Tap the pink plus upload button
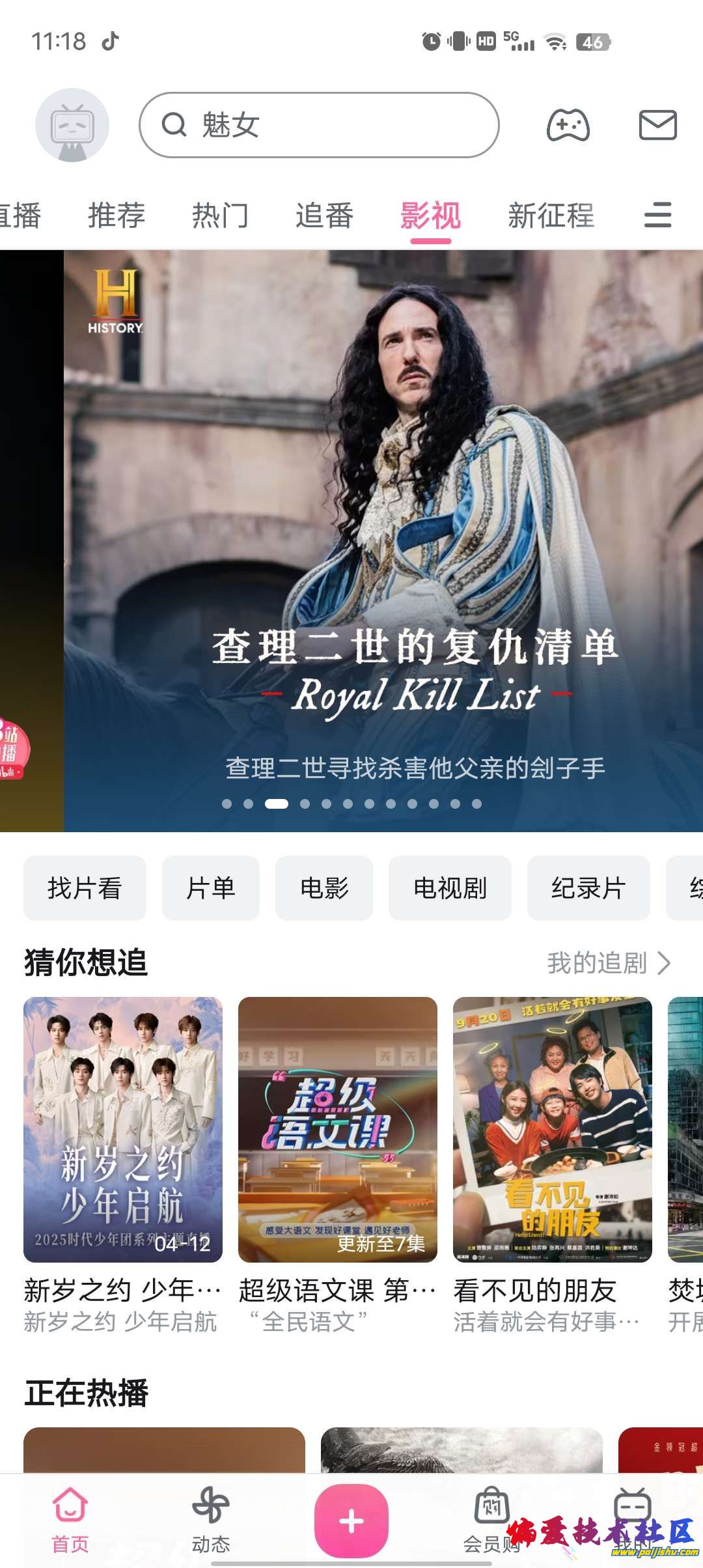The width and height of the screenshot is (703, 1568). click(x=351, y=1521)
